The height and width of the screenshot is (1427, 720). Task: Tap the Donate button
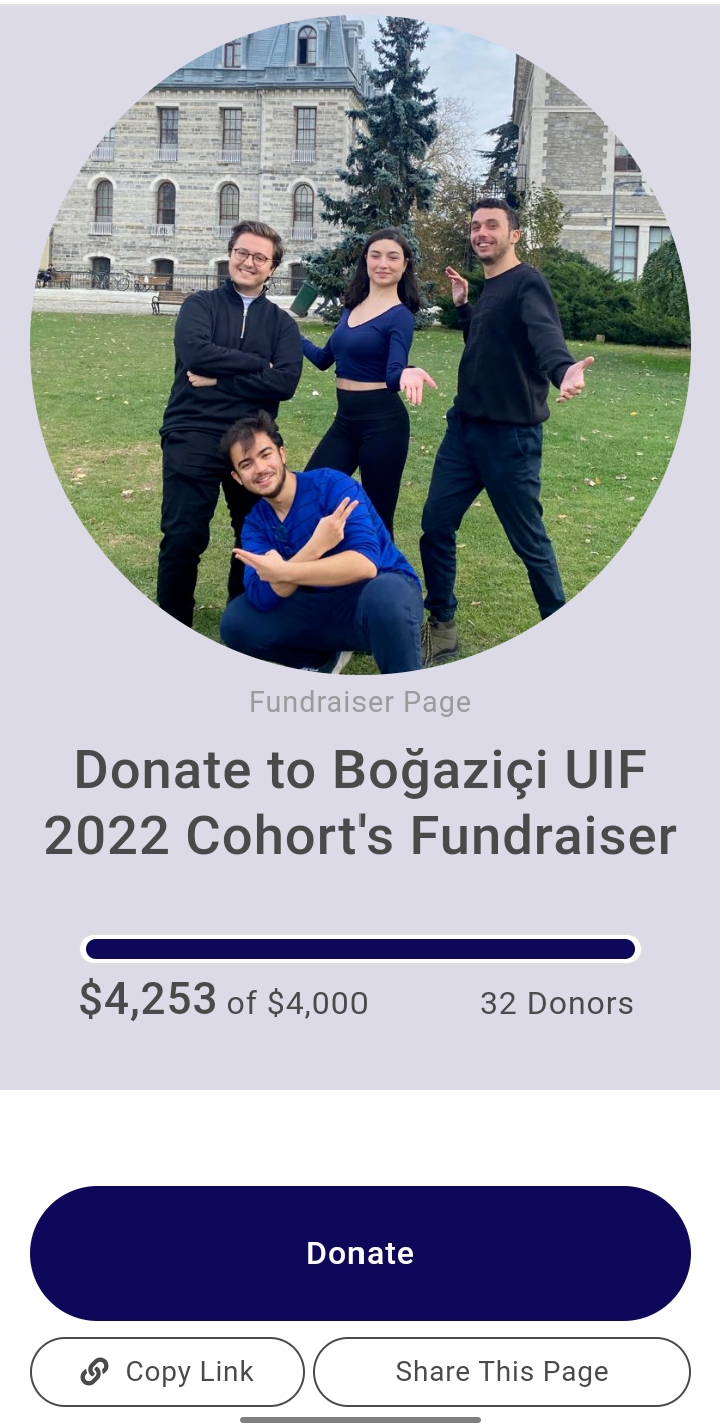(360, 1253)
